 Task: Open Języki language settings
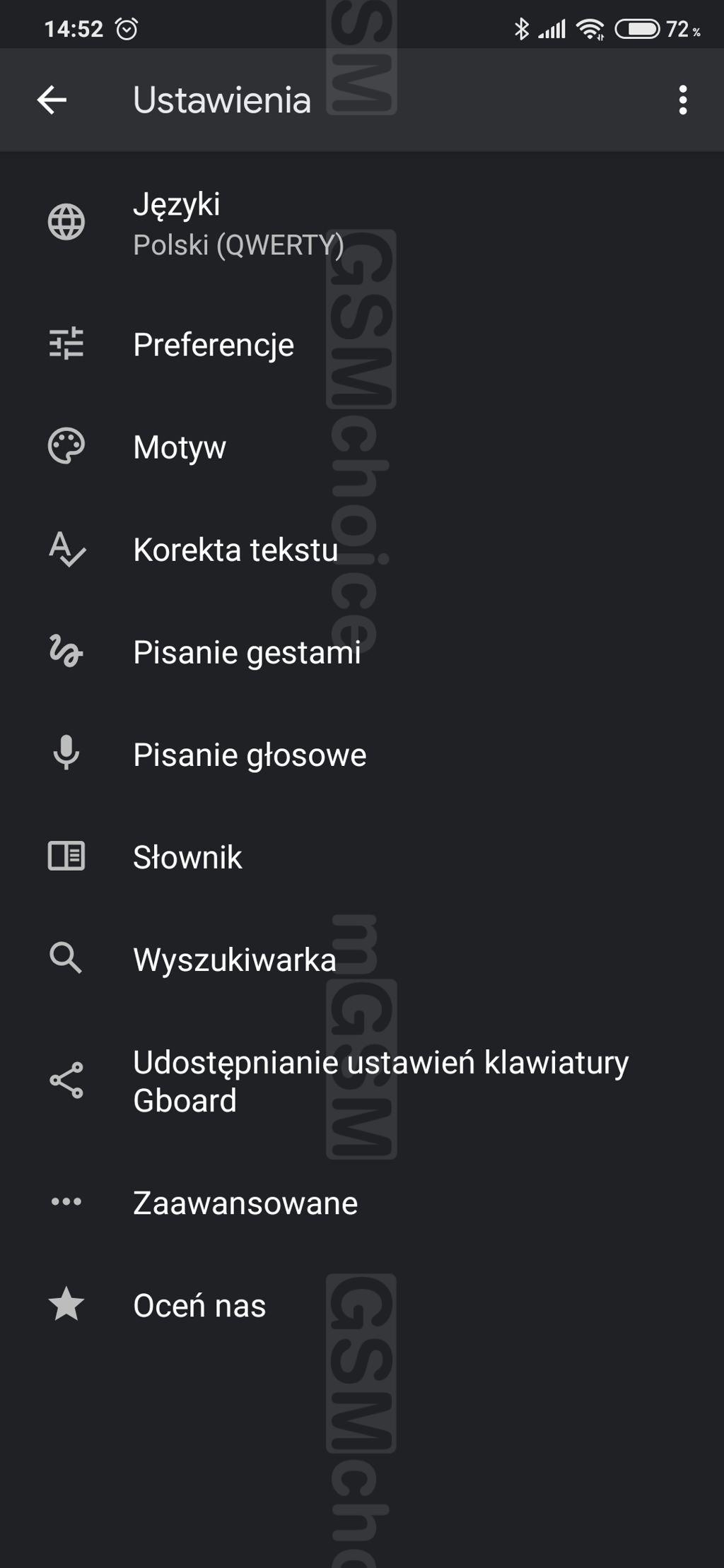click(x=362, y=223)
